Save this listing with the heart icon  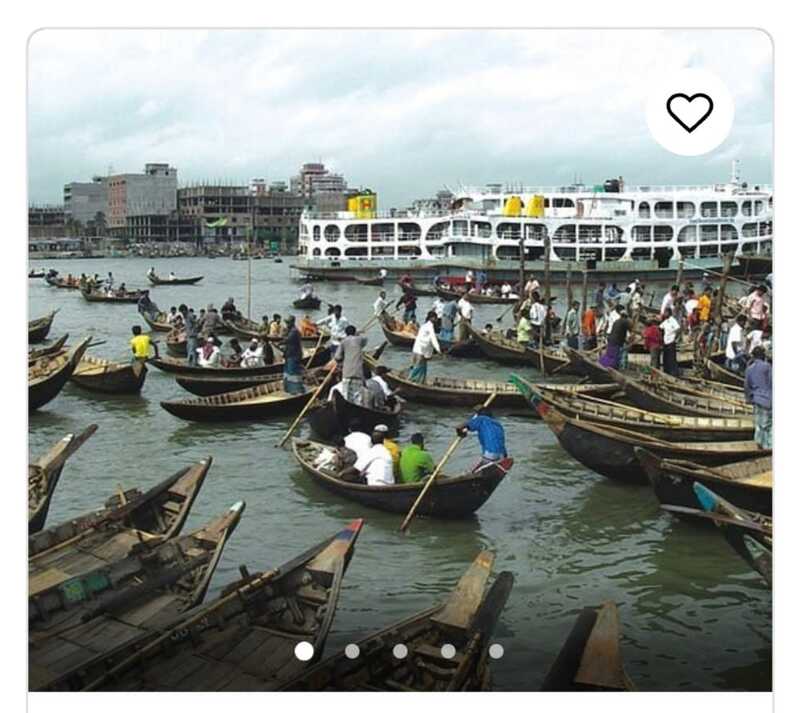pyautogui.click(x=690, y=112)
